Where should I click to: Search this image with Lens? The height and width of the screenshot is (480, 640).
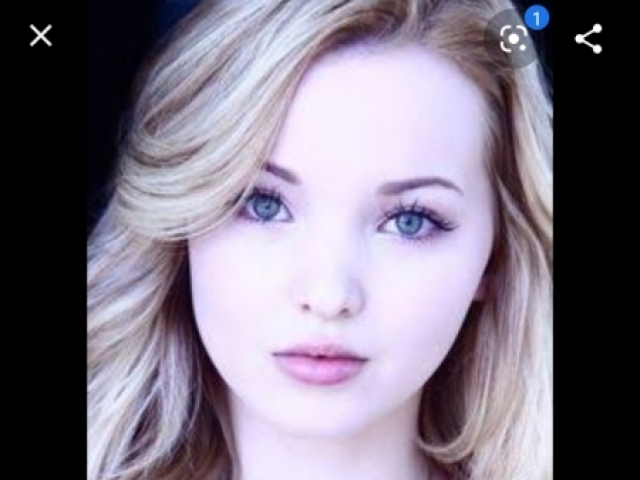tap(513, 38)
